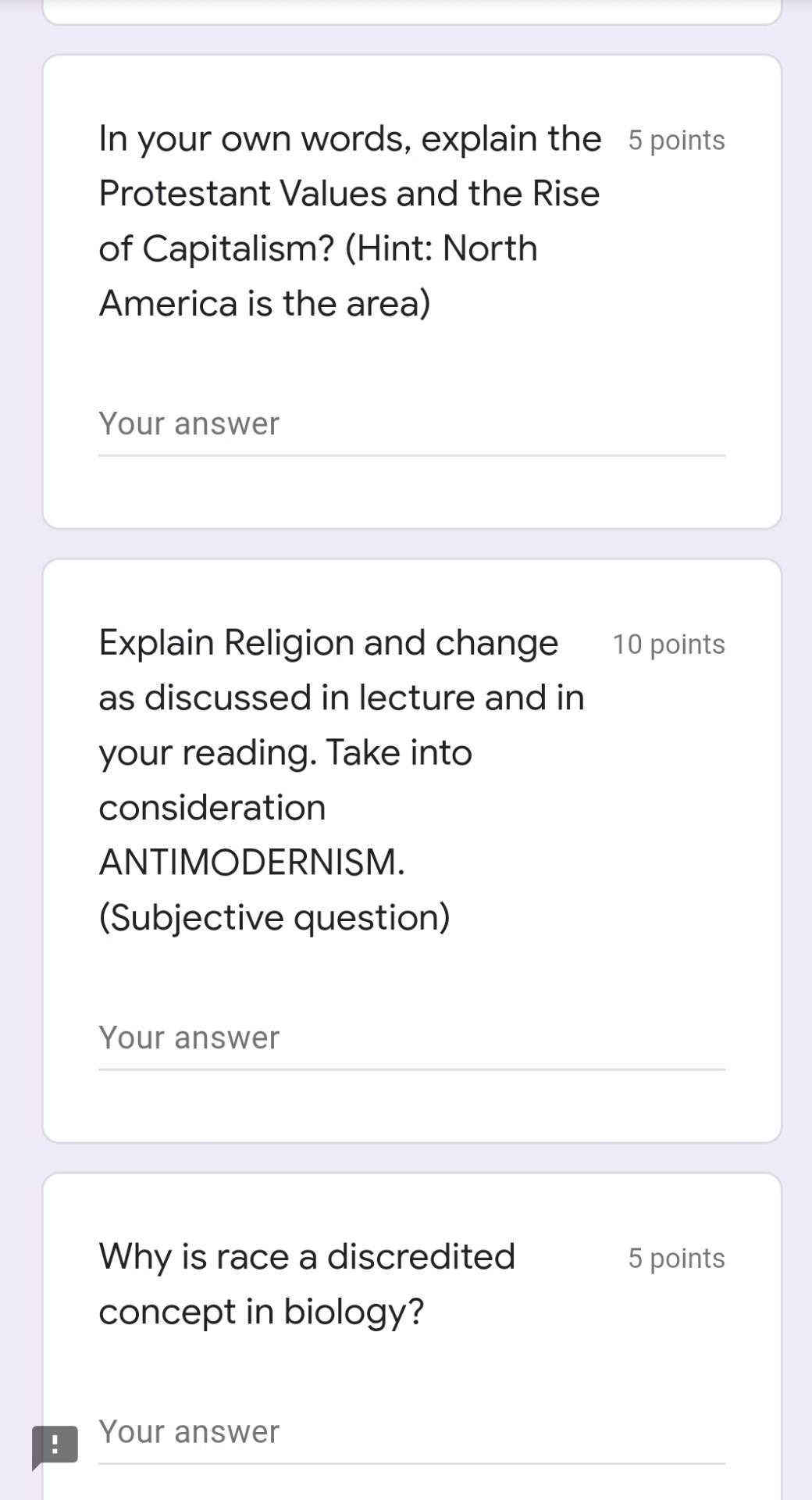Tap the answer field for Protestant Values question
This screenshot has height=1500, width=812.
pos(411,424)
